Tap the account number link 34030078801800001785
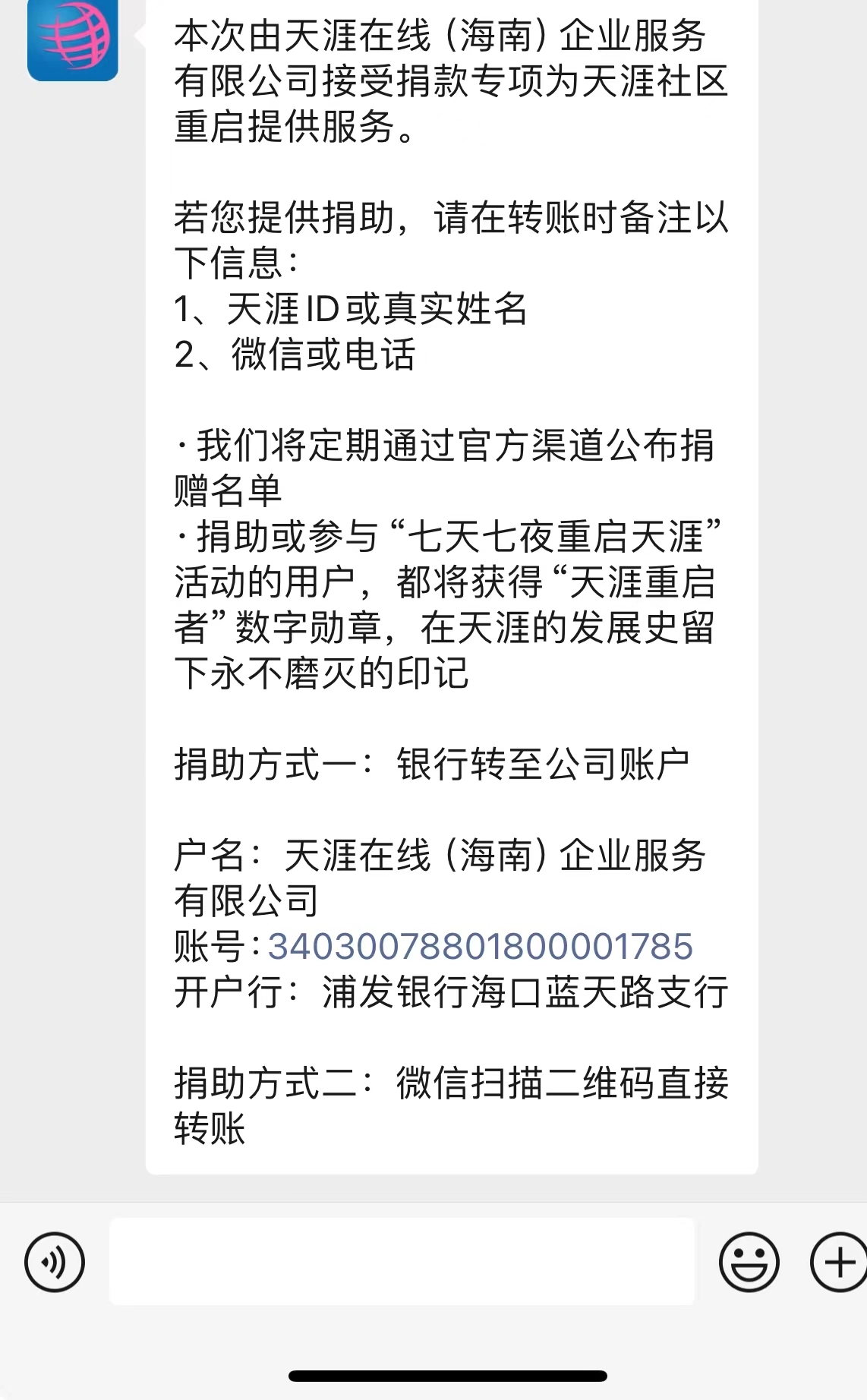The height and width of the screenshot is (1400, 867). (x=480, y=947)
